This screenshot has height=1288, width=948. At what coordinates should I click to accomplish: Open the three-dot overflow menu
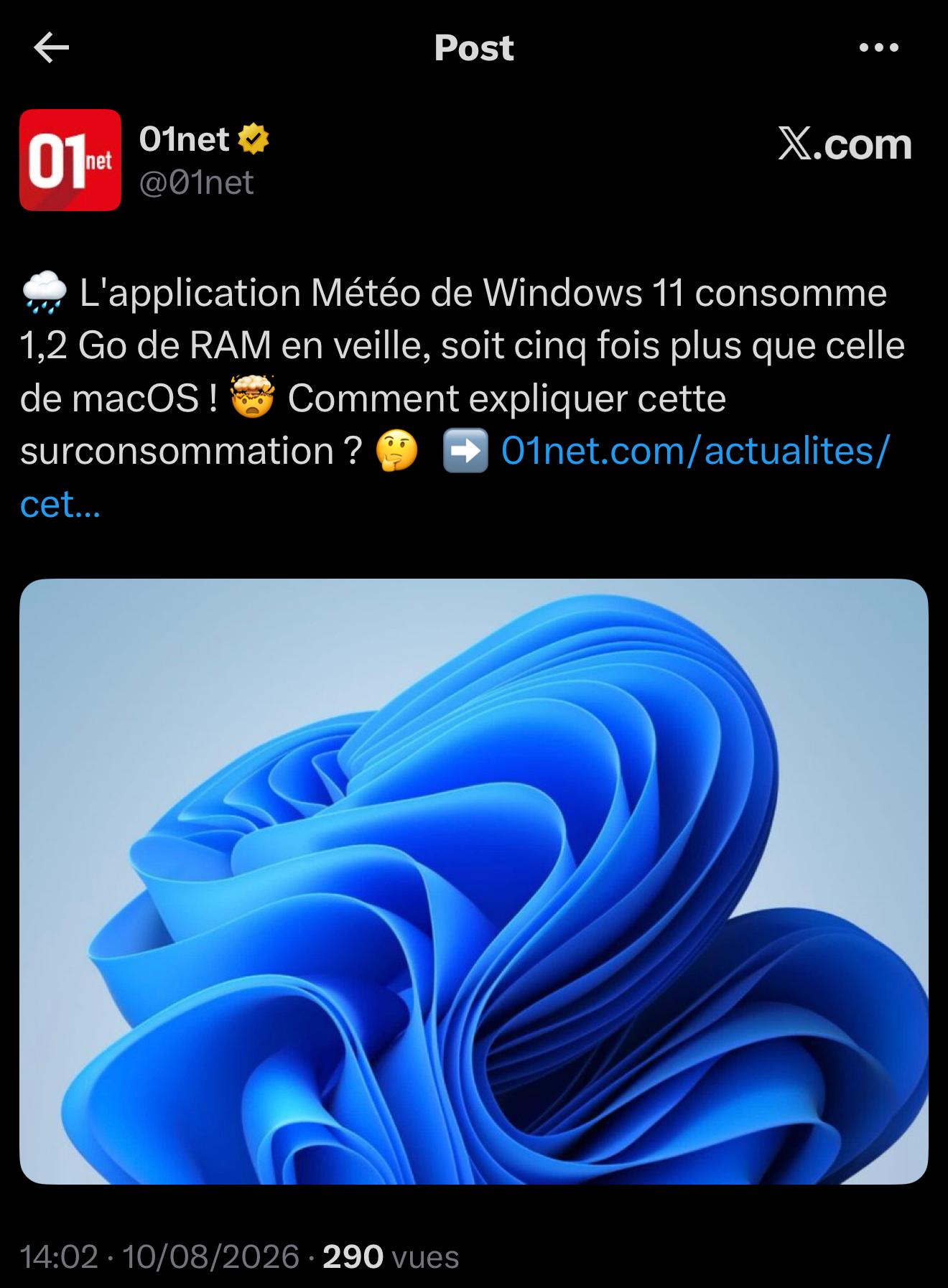[879, 48]
